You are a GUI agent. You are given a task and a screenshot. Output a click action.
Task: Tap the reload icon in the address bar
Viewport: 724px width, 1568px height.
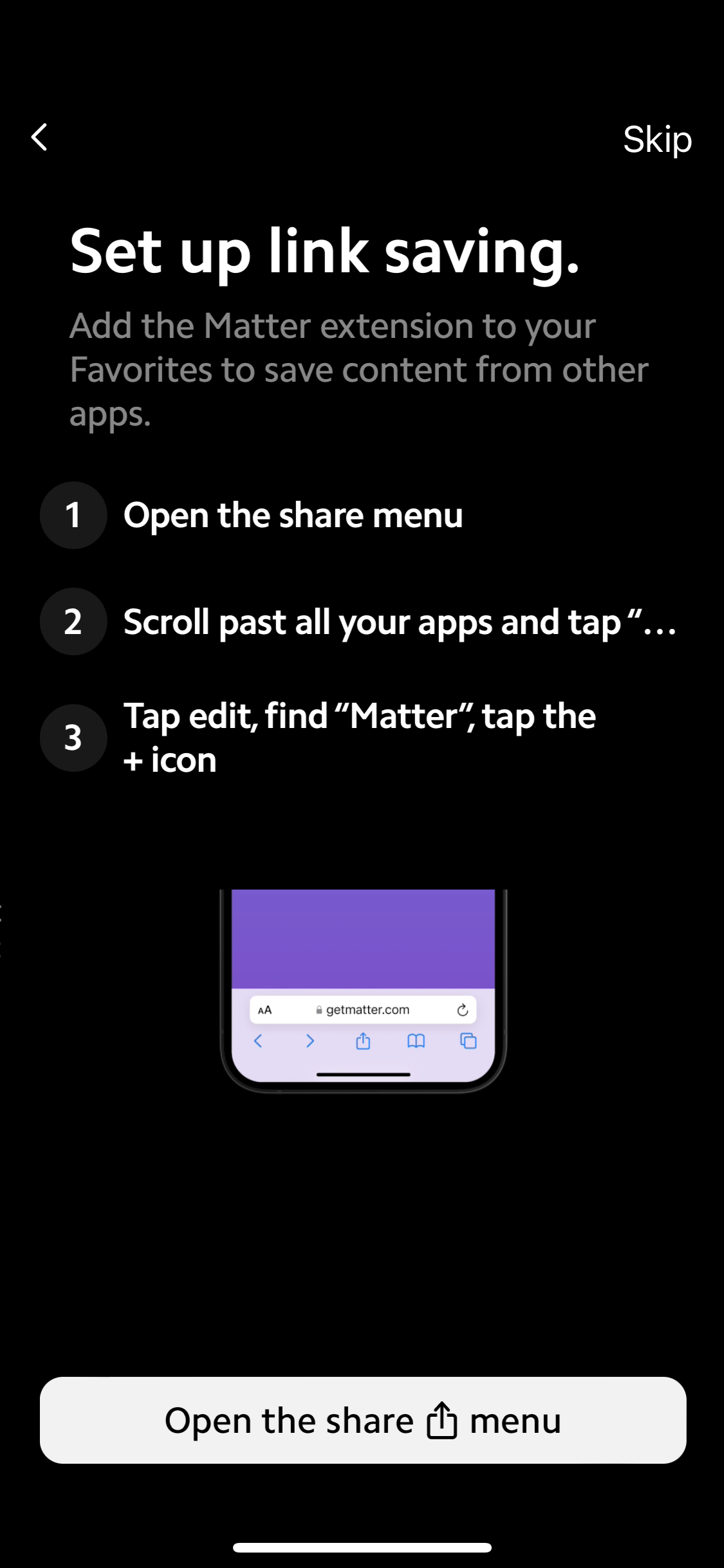click(x=462, y=1009)
